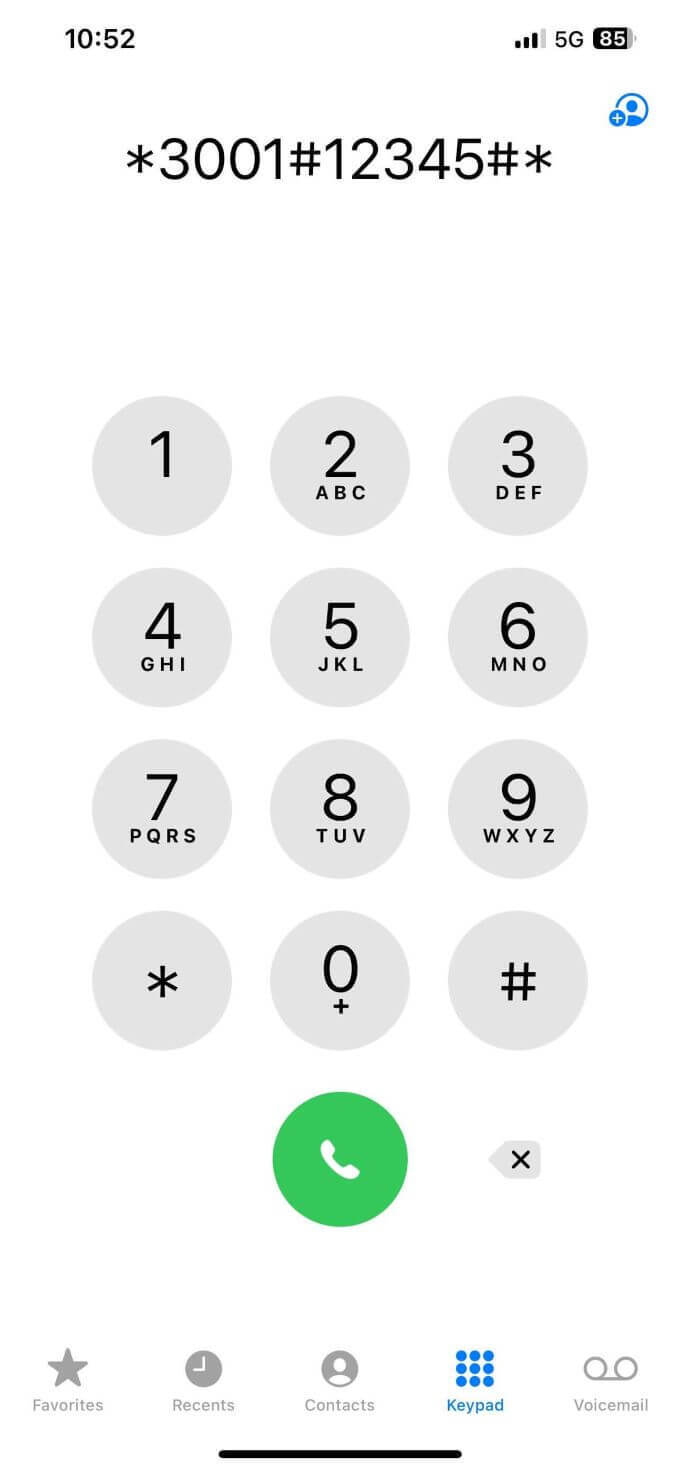Enter digit 2 ABC
The image size is (680, 1471).
coord(340,466)
